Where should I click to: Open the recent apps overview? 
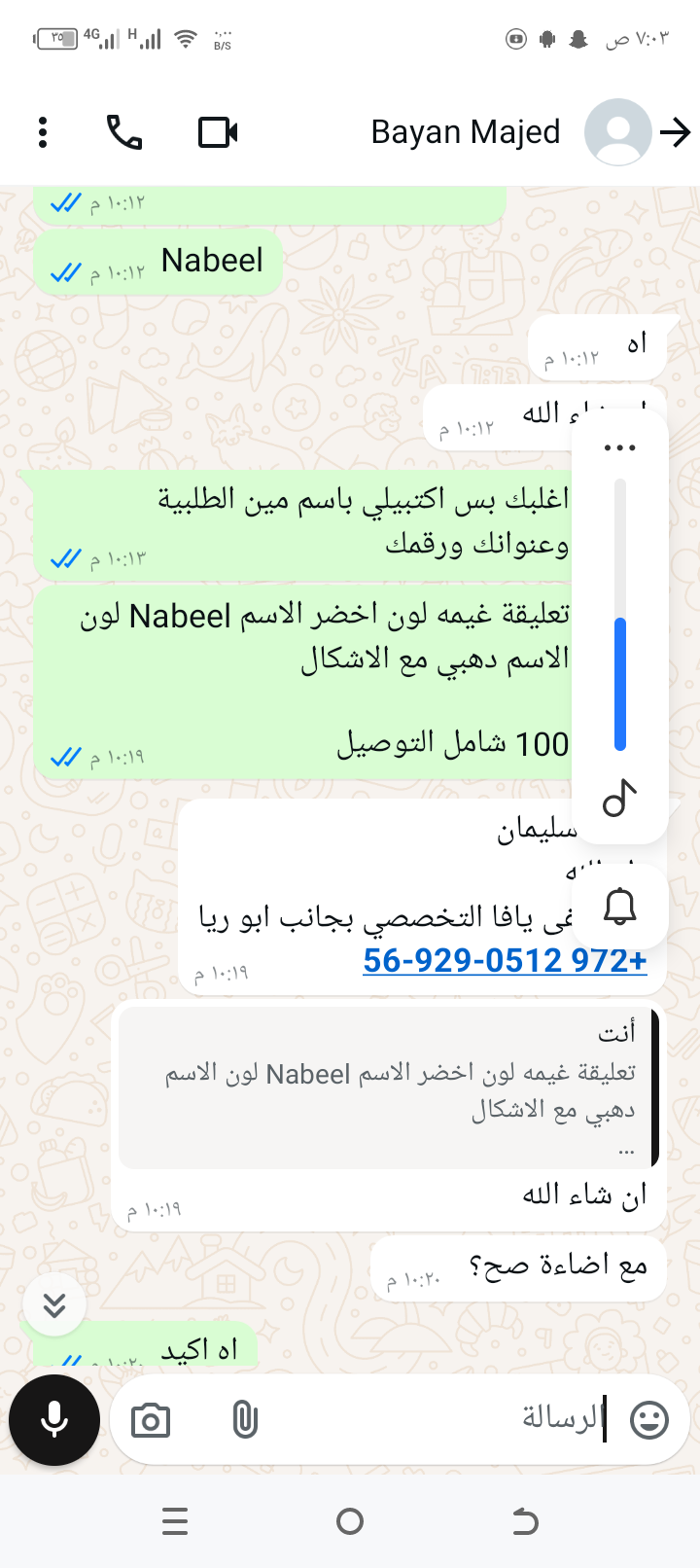pos(175,1521)
